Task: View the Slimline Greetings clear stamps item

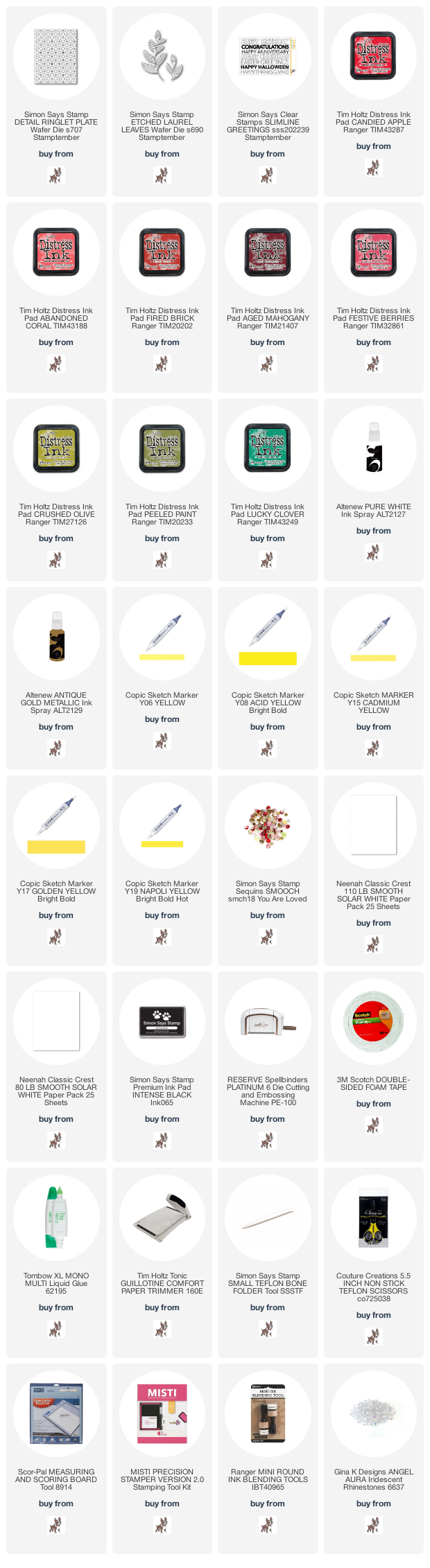Action: pos(268,57)
